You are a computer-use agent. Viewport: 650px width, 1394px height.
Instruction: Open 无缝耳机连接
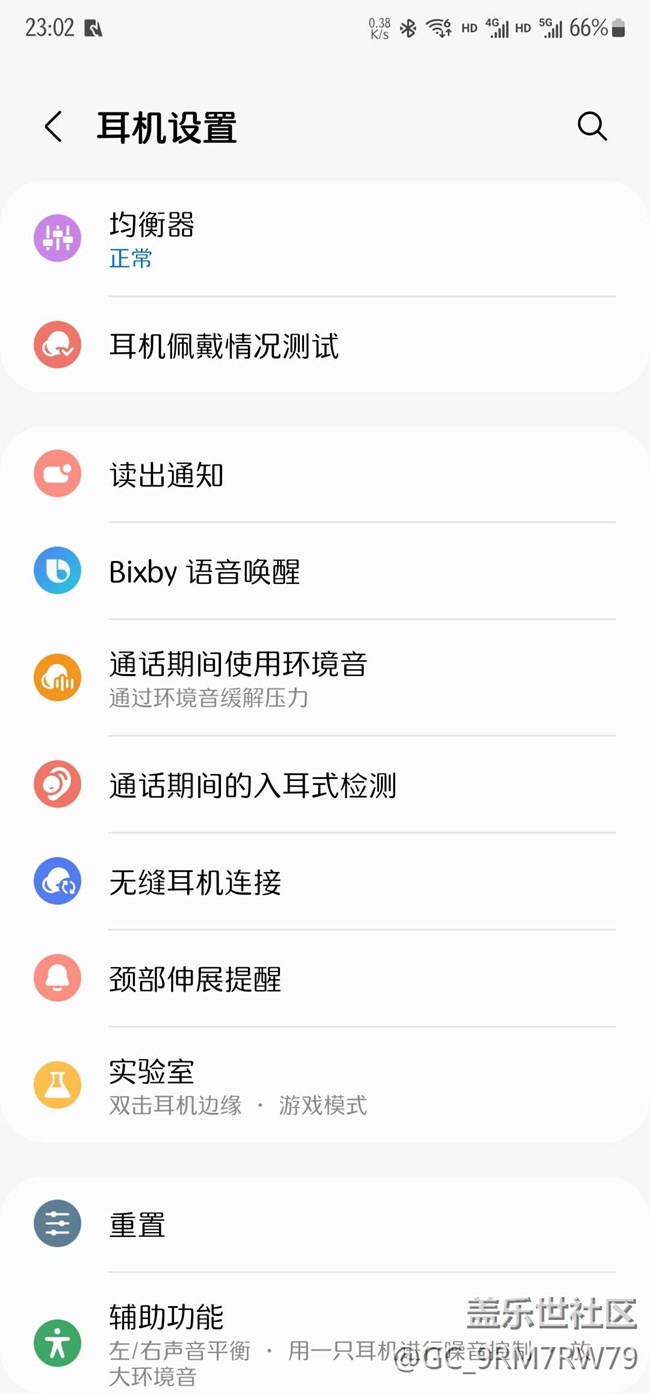325,882
